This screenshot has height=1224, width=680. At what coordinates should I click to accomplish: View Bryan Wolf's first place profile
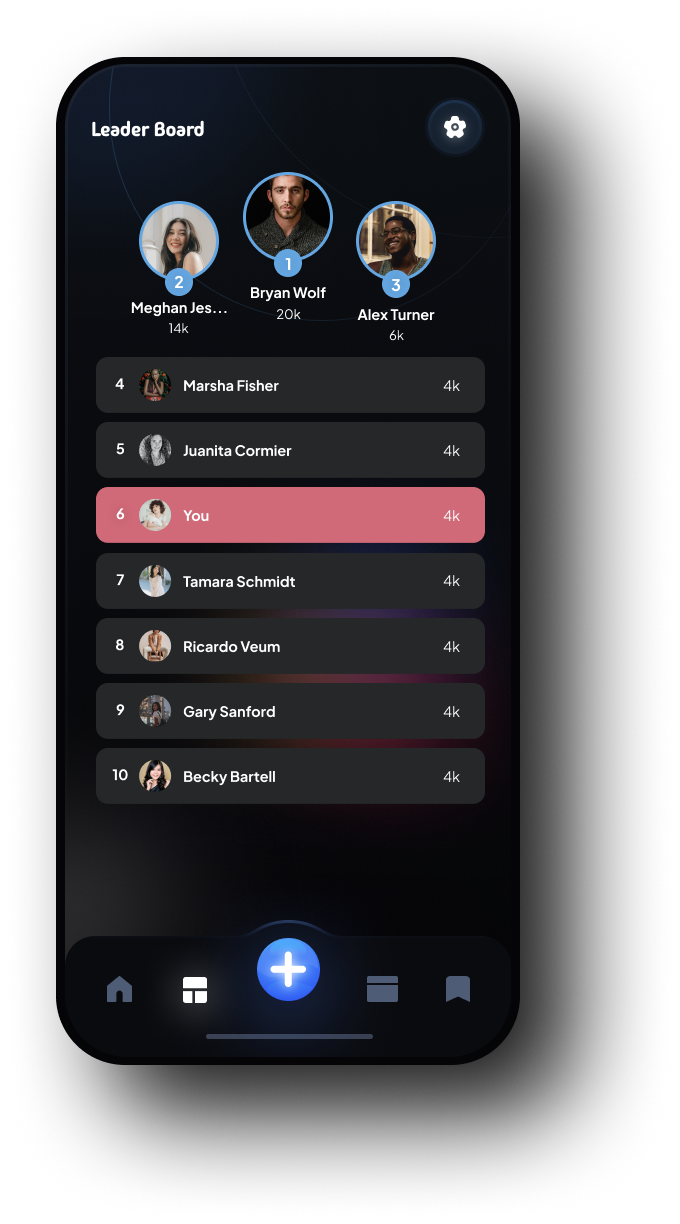tap(288, 217)
